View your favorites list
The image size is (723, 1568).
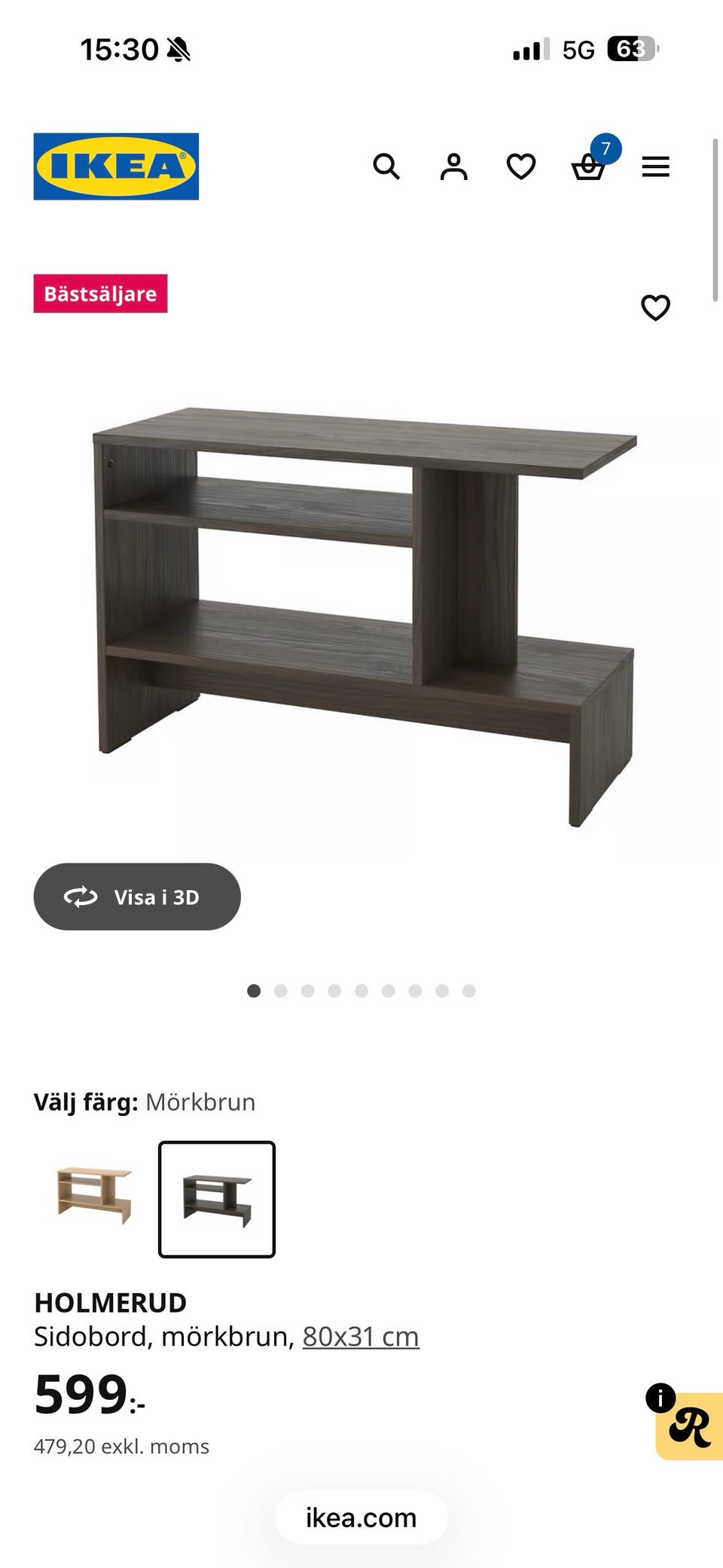[x=520, y=167]
